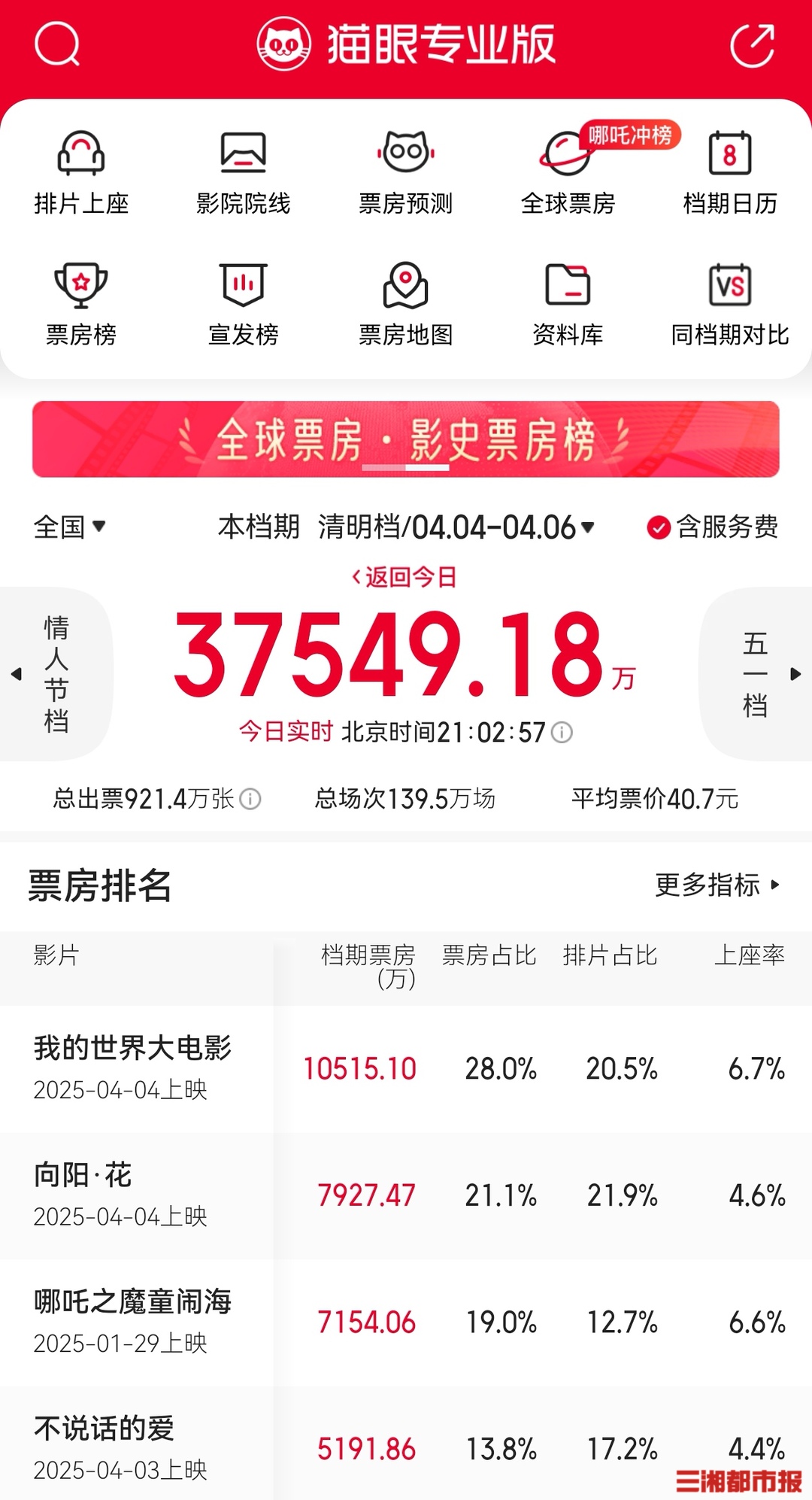Open 票房地图 map
The width and height of the screenshot is (812, 1500).
[405, 304]
